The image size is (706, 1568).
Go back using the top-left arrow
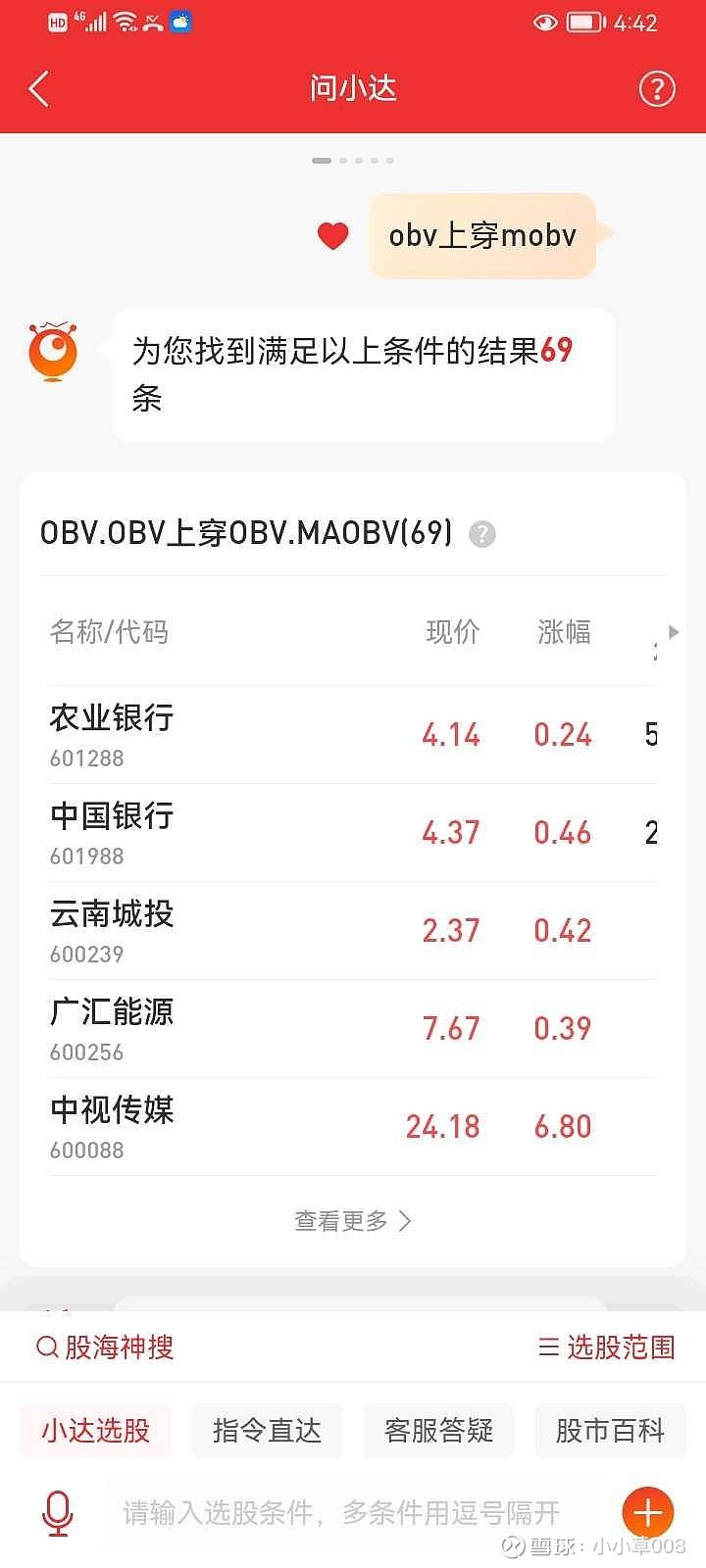(39, 87)
